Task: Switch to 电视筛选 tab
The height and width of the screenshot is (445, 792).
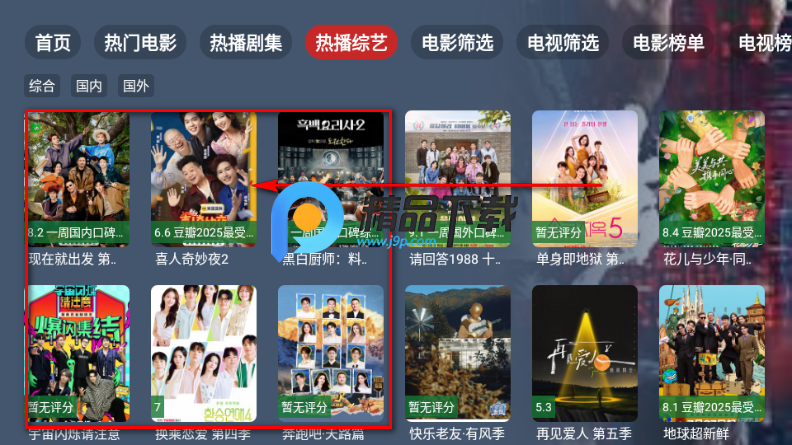Action: 563,43
